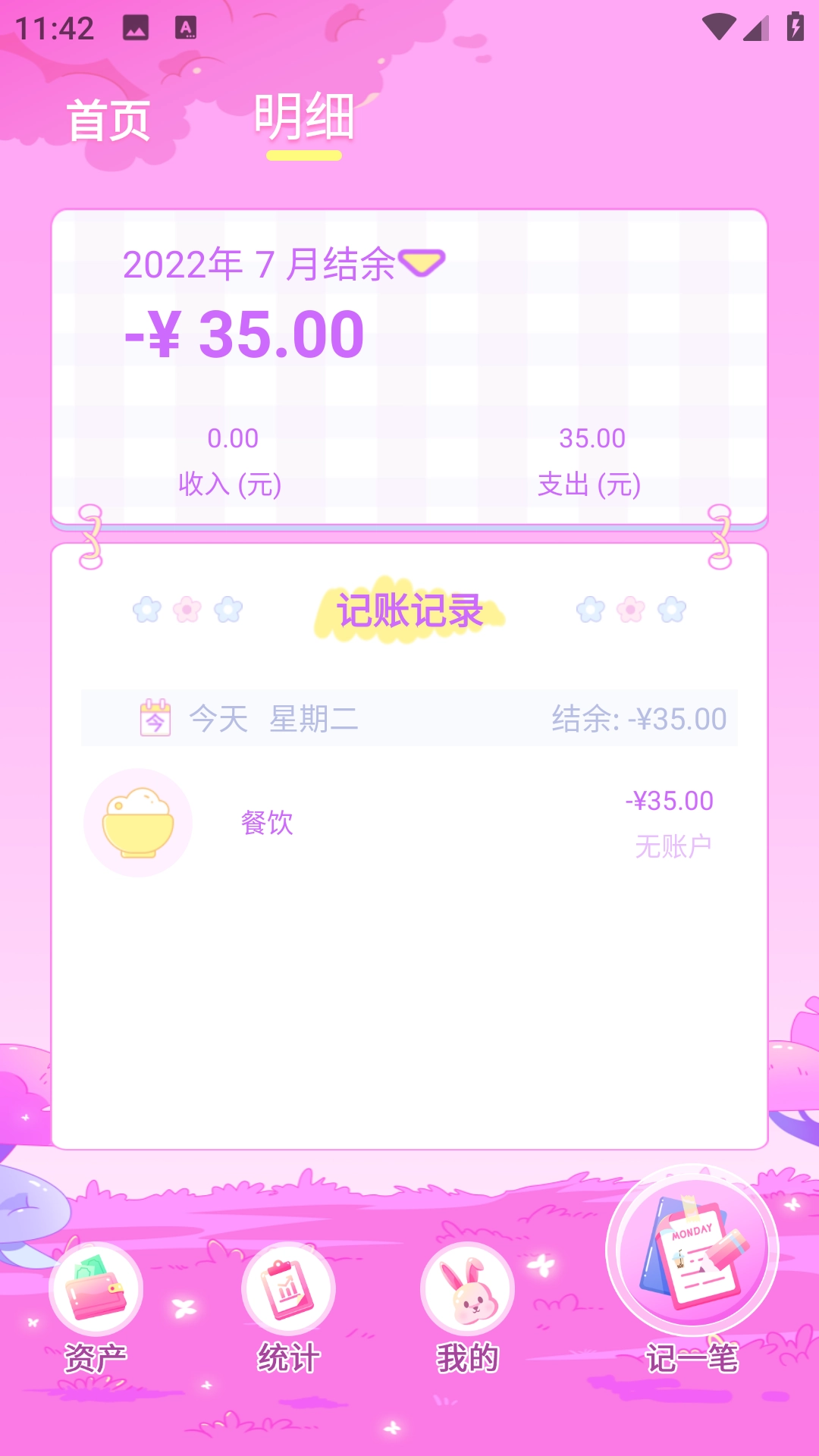Tap the yellow underline below 明细
This screenshot has width=819, height=1456.
tap(304, 155)
